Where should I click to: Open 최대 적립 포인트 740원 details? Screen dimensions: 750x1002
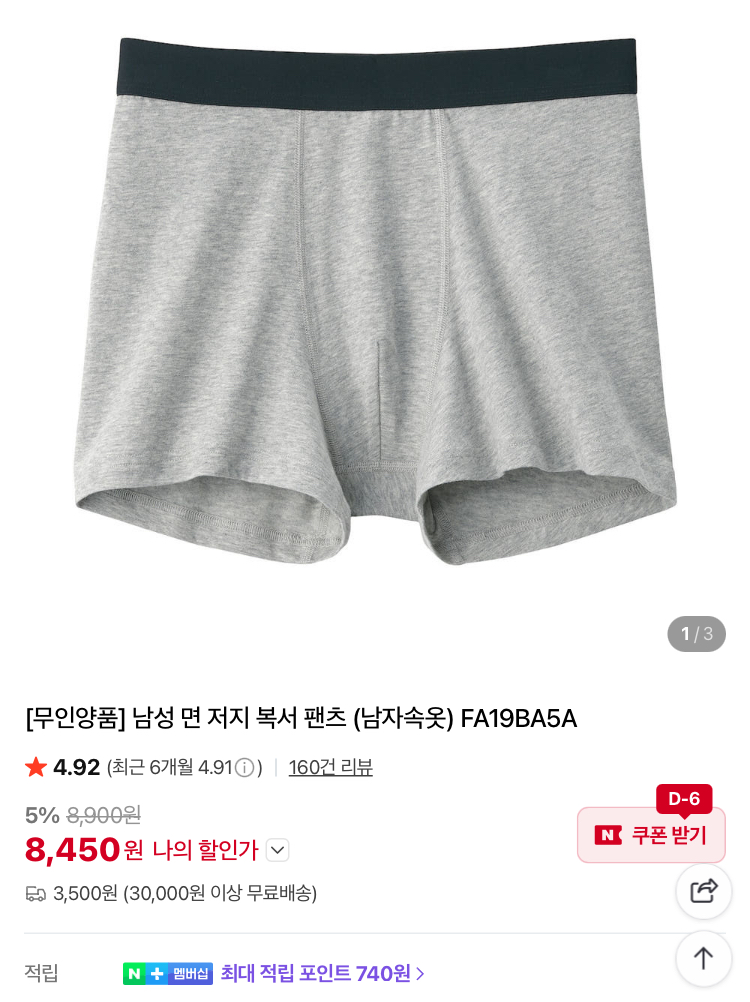click(322, 973)
